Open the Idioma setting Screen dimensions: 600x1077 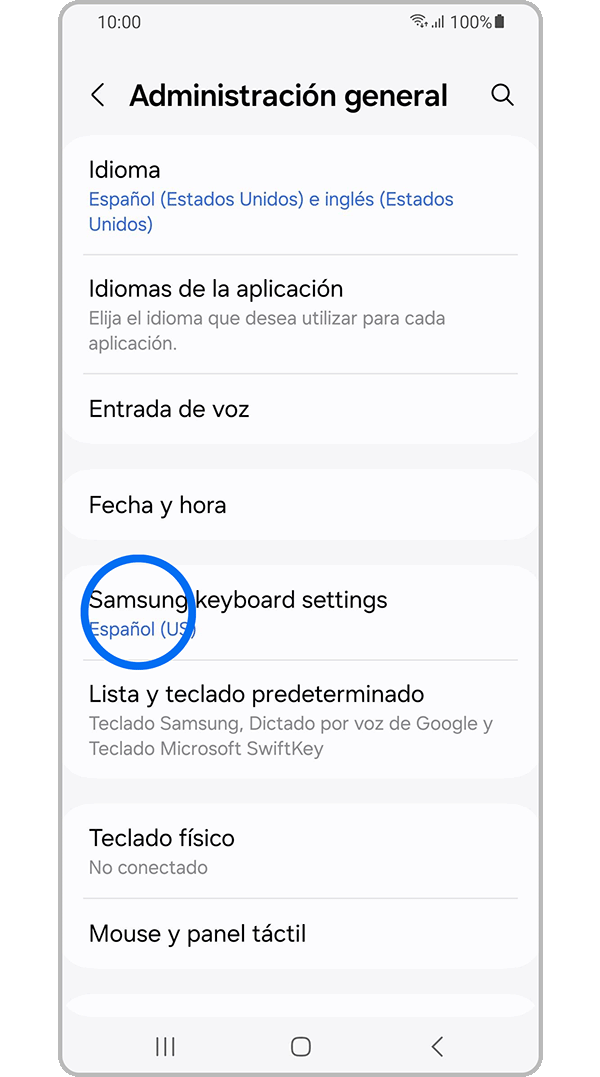pos(300,196)
